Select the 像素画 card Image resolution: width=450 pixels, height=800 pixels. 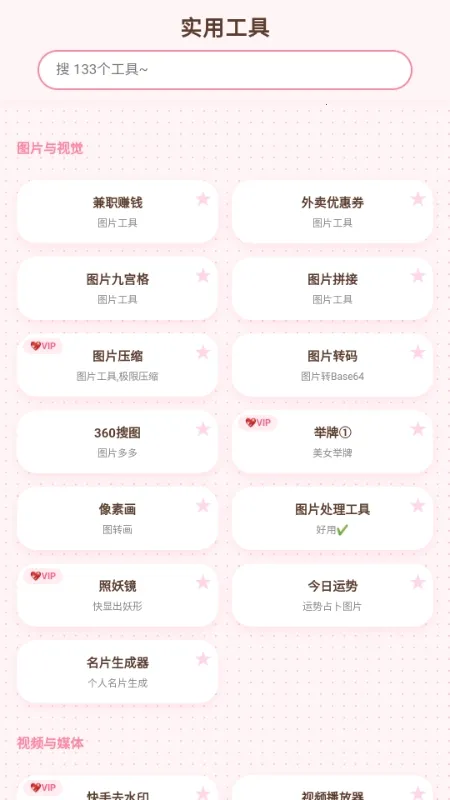[x=117, y=518]
